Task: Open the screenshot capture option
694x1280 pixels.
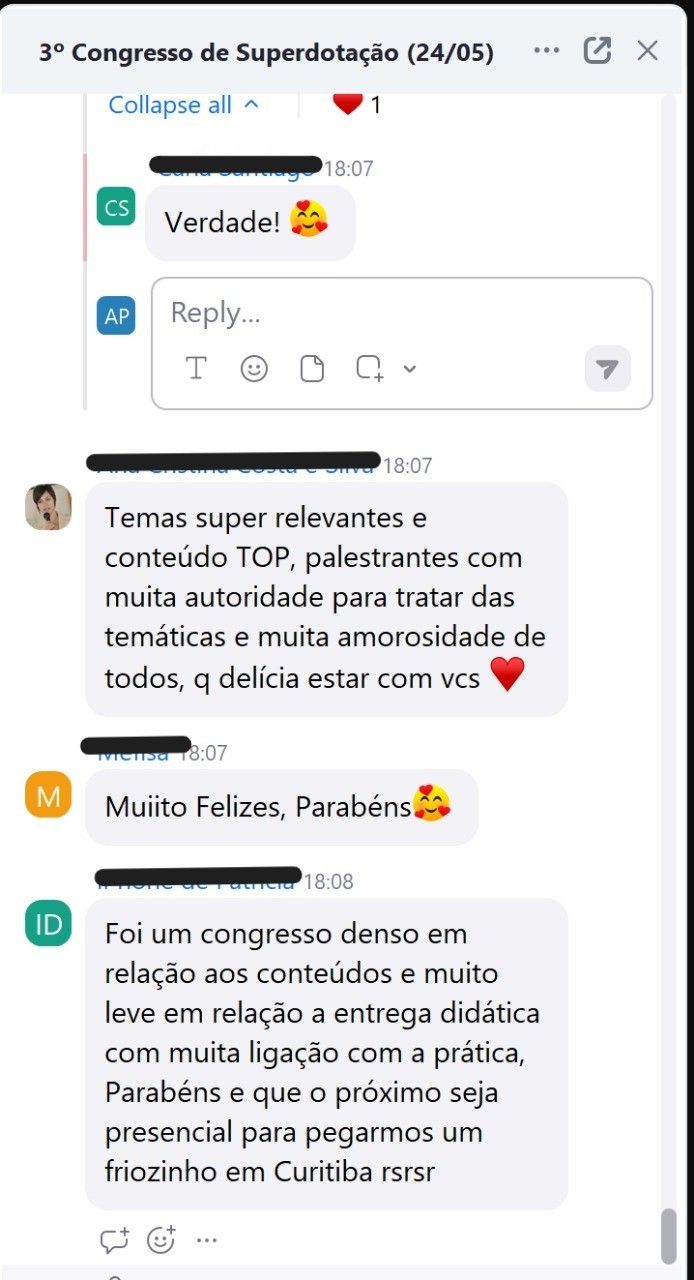Action: (x=370, y=369)
